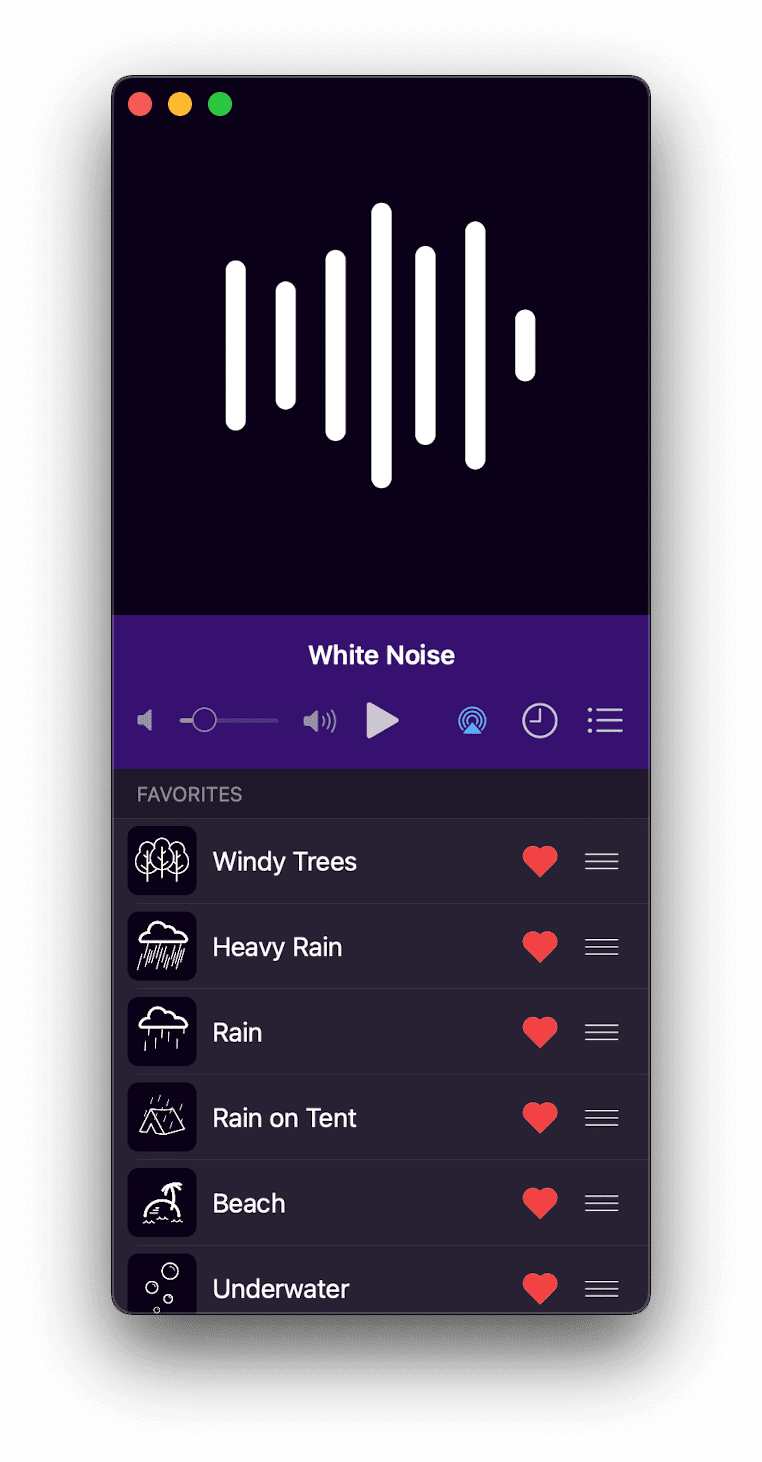The height and width of the screenshot is (1462, 762).
Task: Close the window with red button
Action: pos(140,104)
